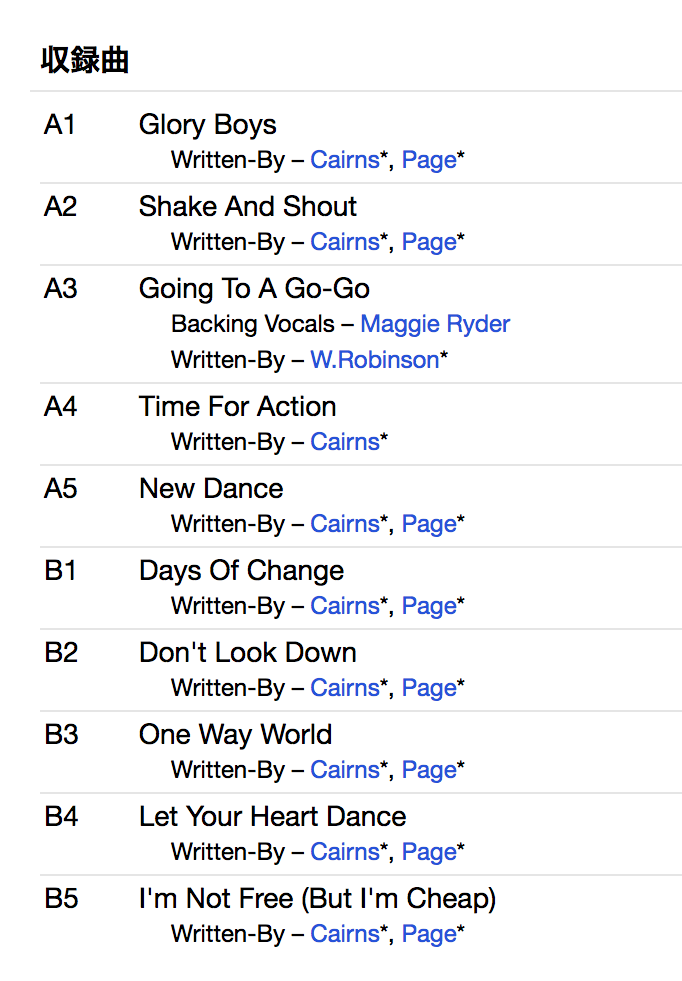The height and width of the screenshot is (981, 682).
Task: Open Page link under New Dance
Action: tap(428, 524)
